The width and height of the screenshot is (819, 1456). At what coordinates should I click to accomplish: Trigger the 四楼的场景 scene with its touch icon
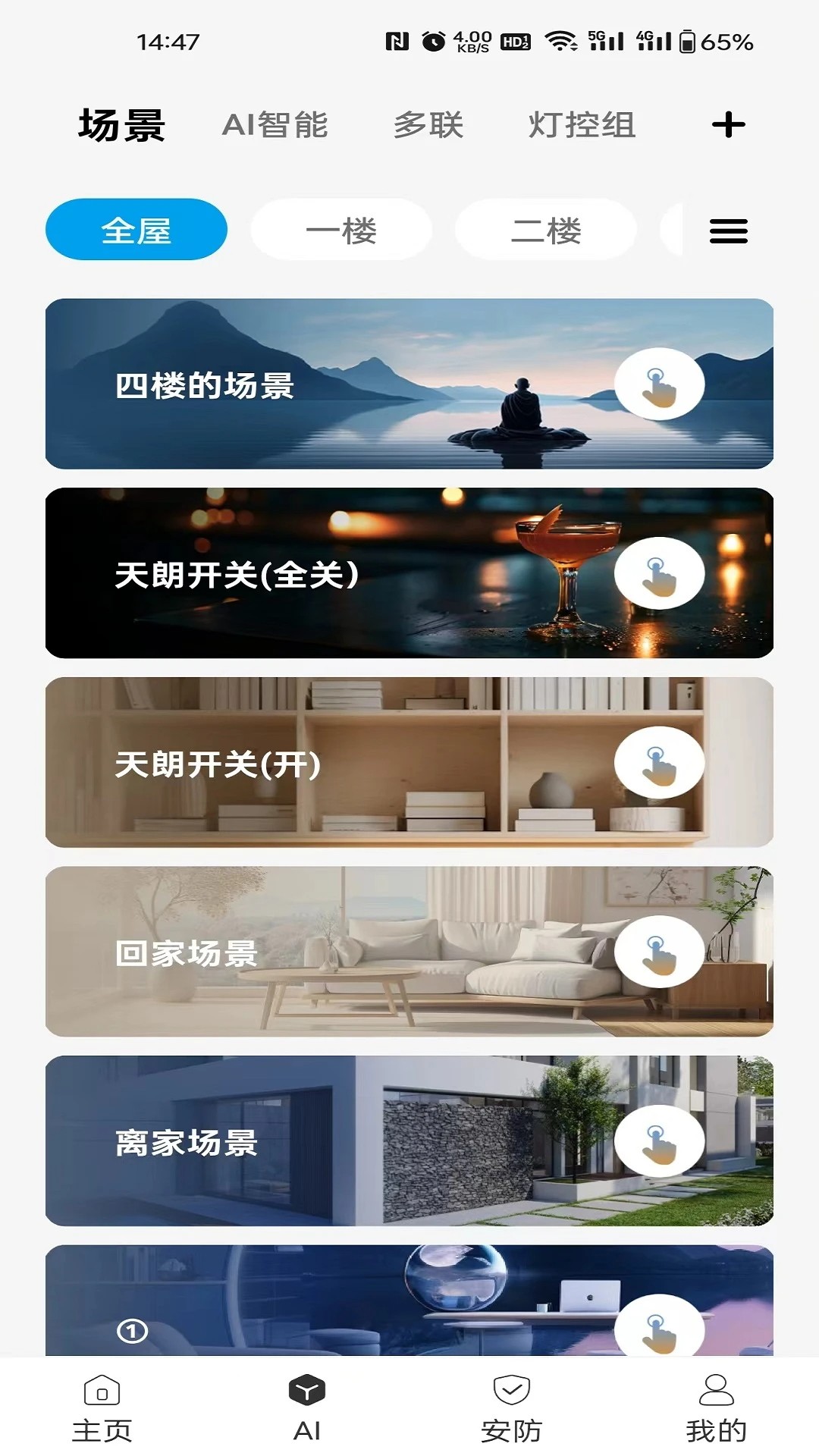(x=661, y=384)
